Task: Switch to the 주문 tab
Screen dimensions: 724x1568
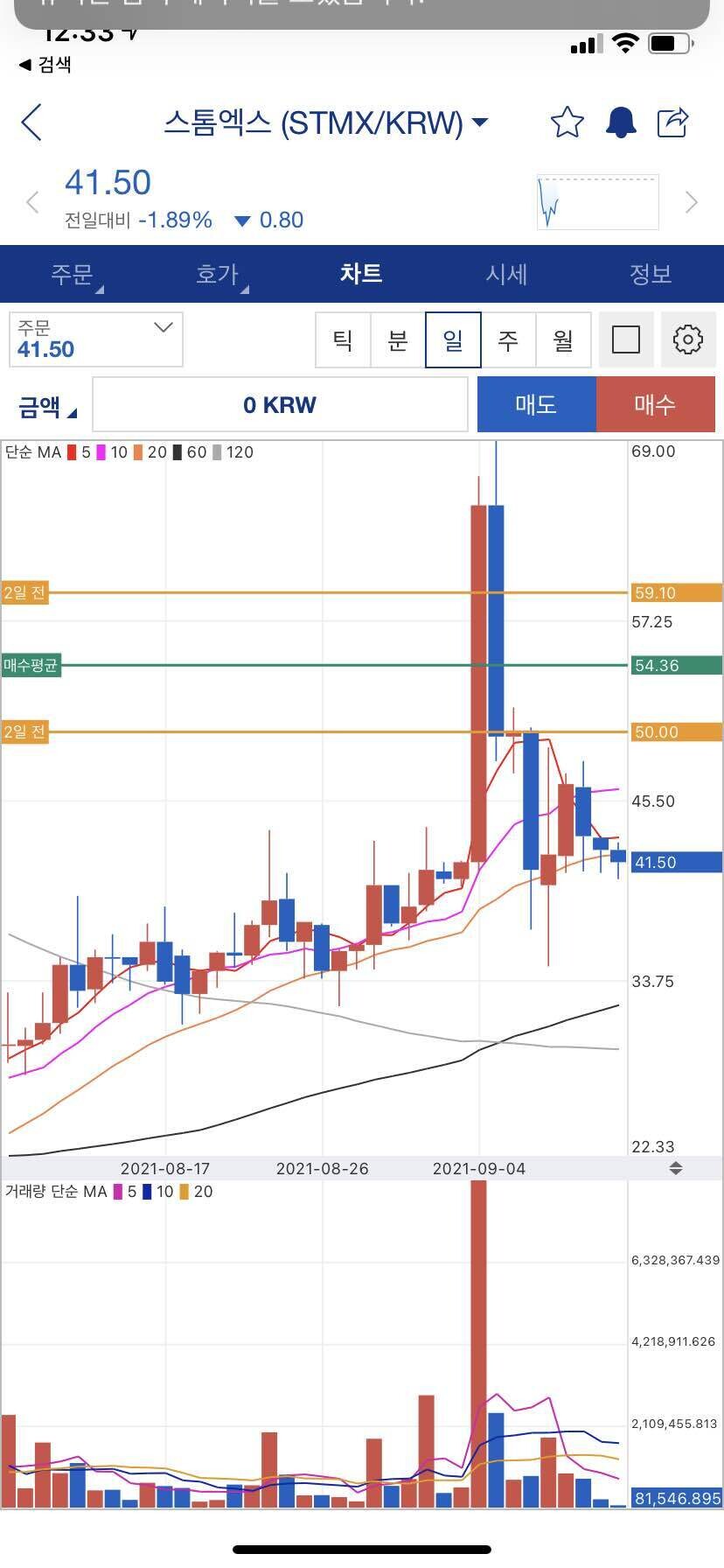Action: tap(72, 274)
